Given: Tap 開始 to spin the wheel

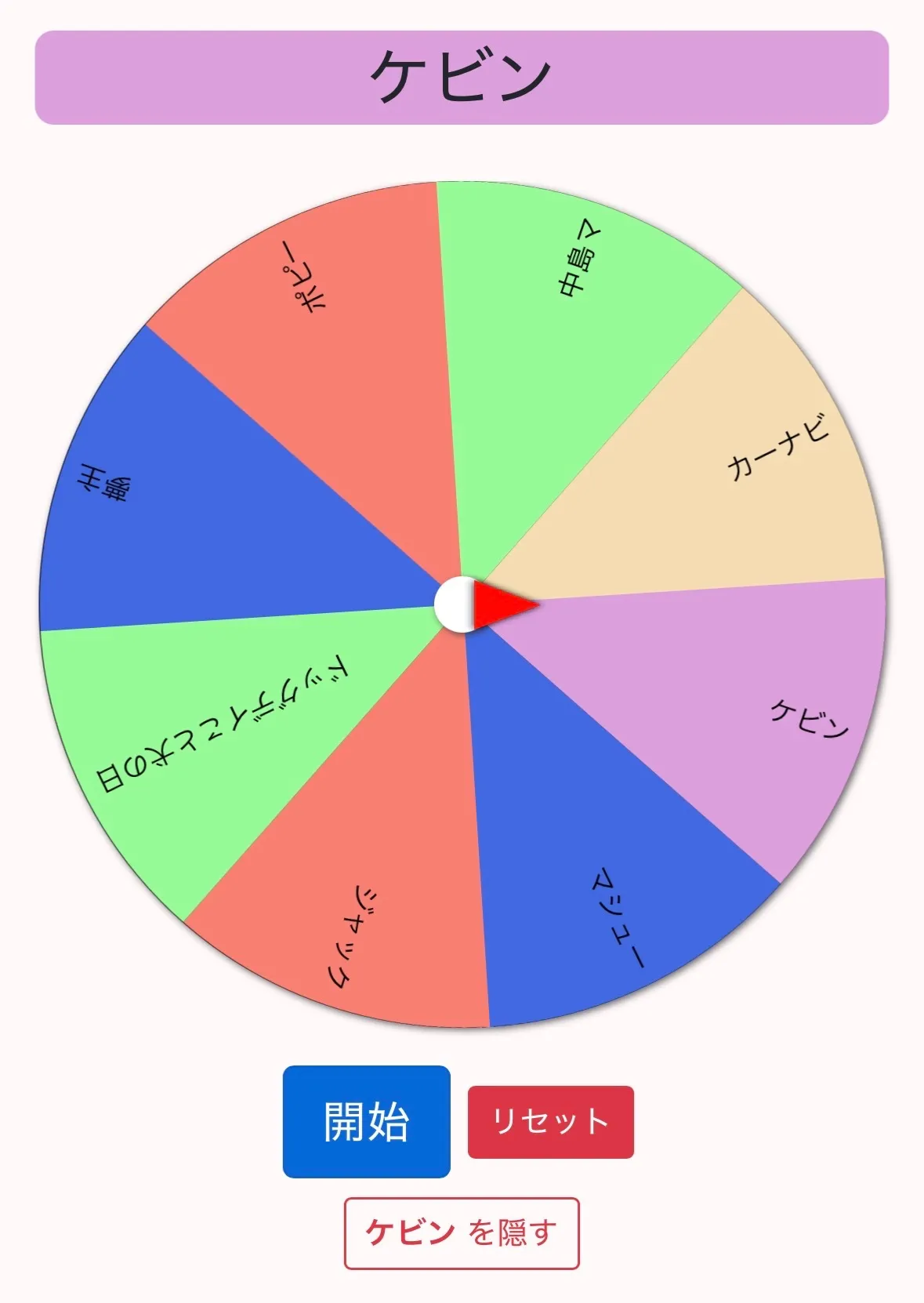Looking at the screenshot, I should click(x=366, y=1121).
